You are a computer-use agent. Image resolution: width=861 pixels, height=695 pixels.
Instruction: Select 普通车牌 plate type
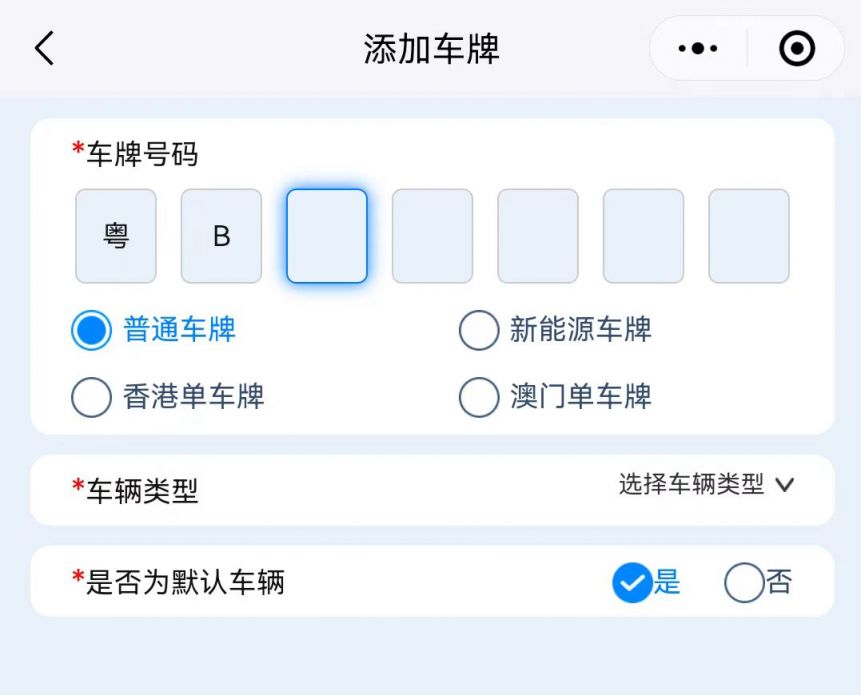coord(92,330)
